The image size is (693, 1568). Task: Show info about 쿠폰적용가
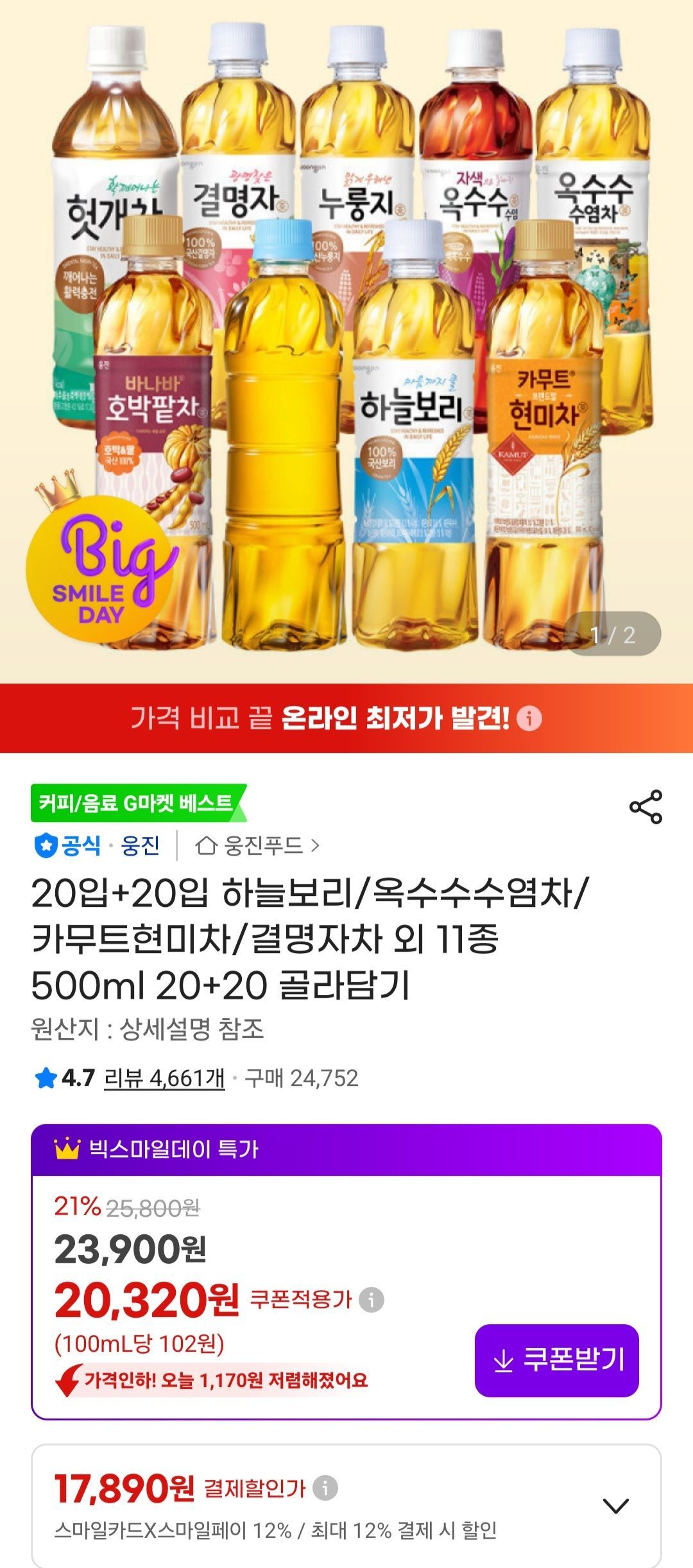point(372,1300)
